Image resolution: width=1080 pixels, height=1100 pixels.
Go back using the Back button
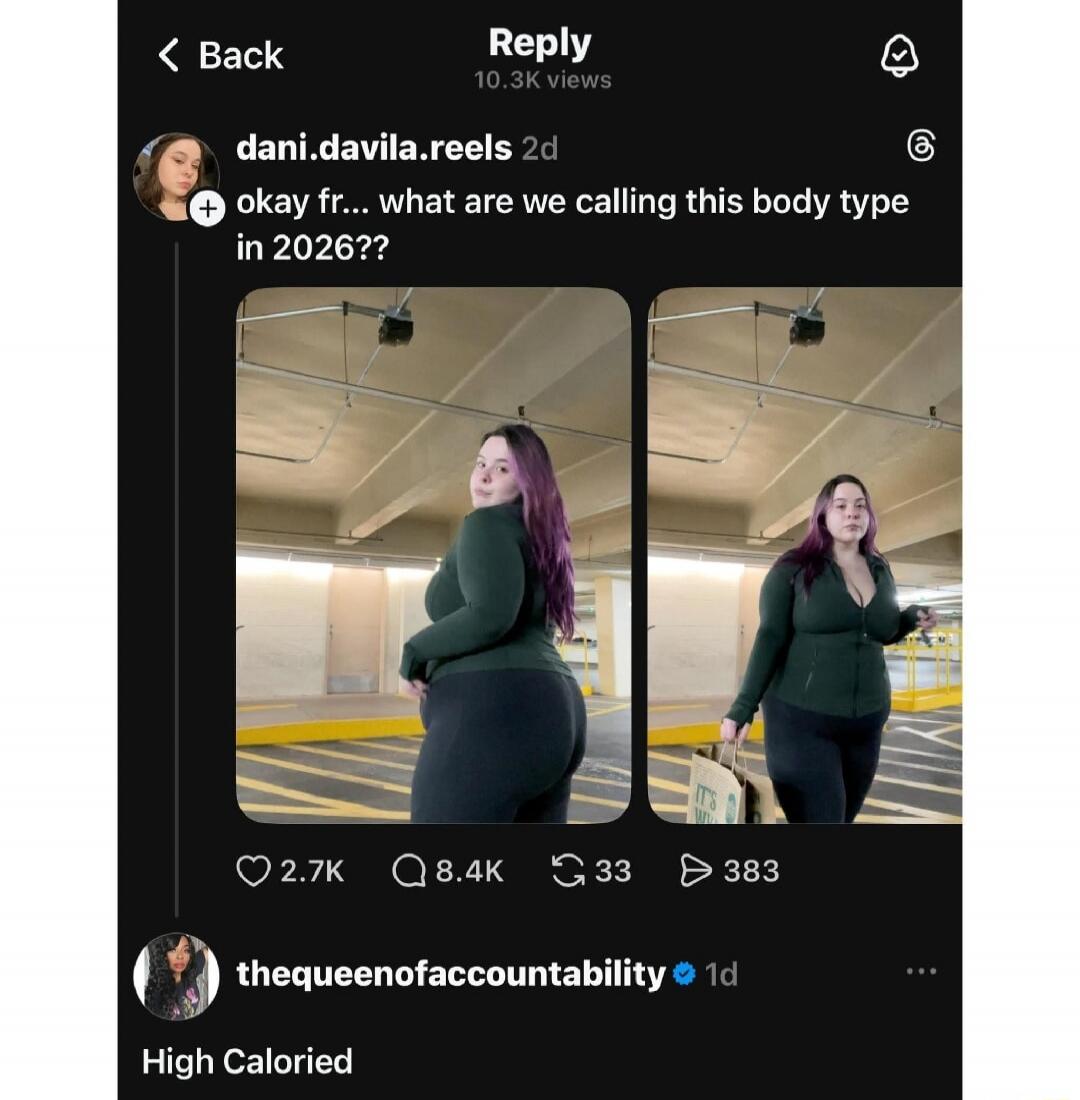click(x=221, y=55)
